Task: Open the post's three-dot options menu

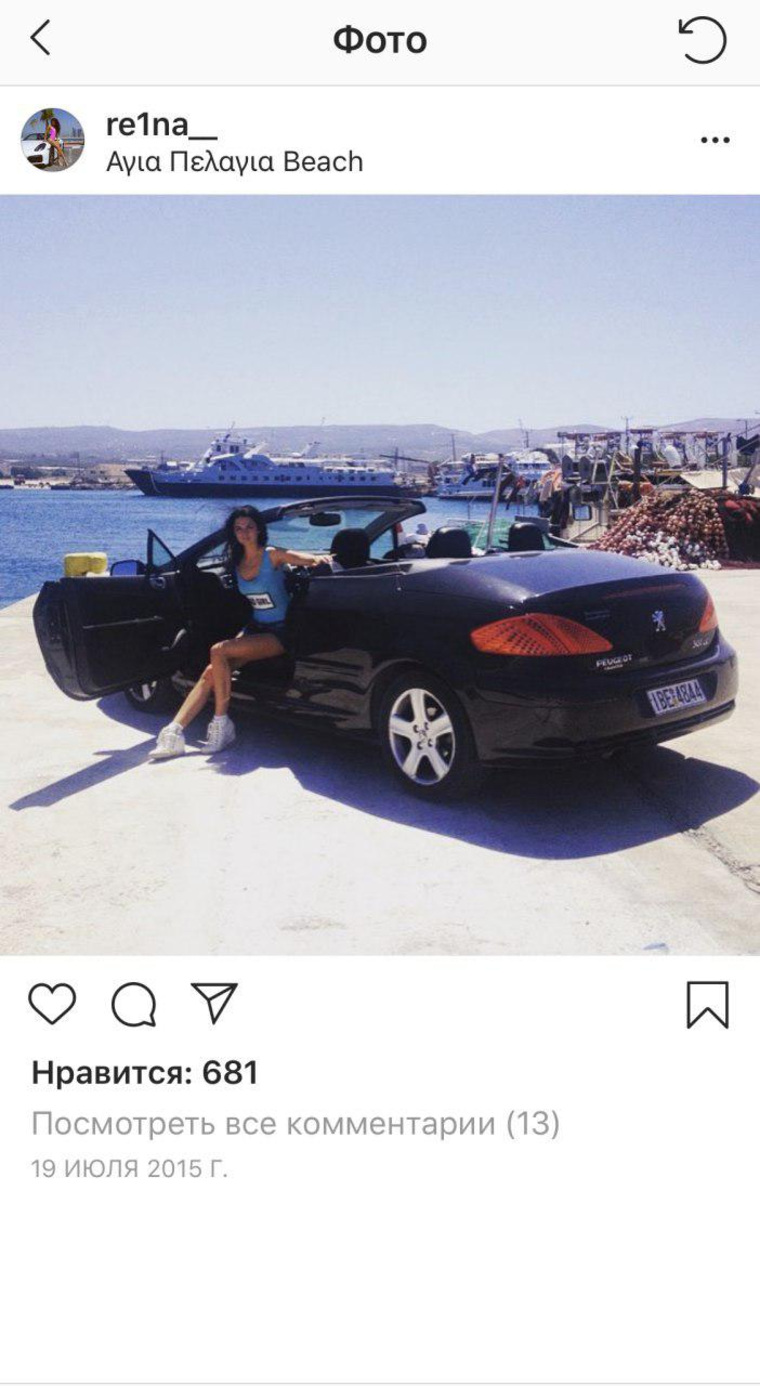Action: click(x=715, y=140)
